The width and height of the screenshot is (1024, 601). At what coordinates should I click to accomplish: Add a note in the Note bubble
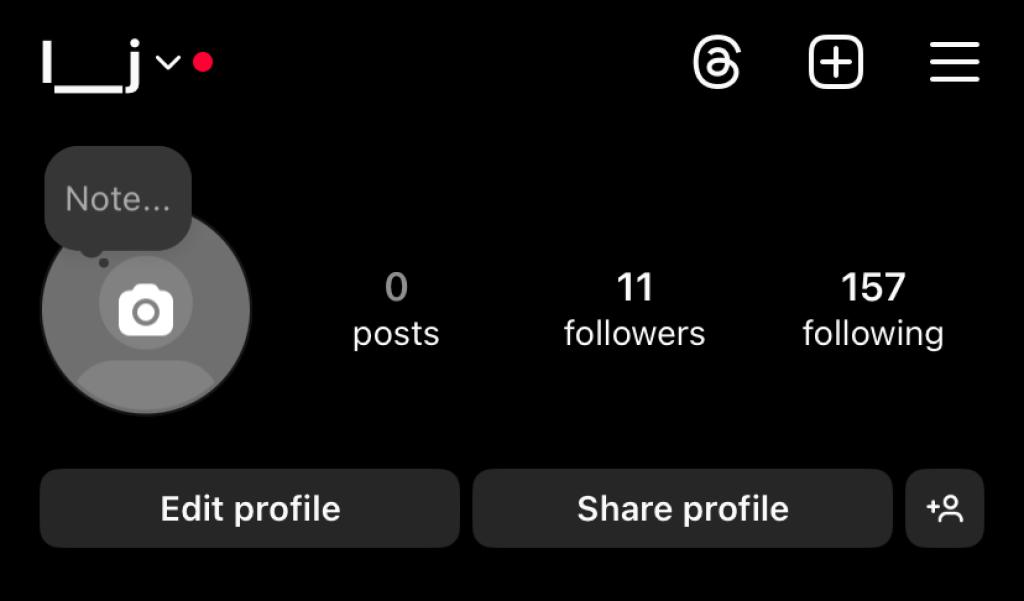118,199
